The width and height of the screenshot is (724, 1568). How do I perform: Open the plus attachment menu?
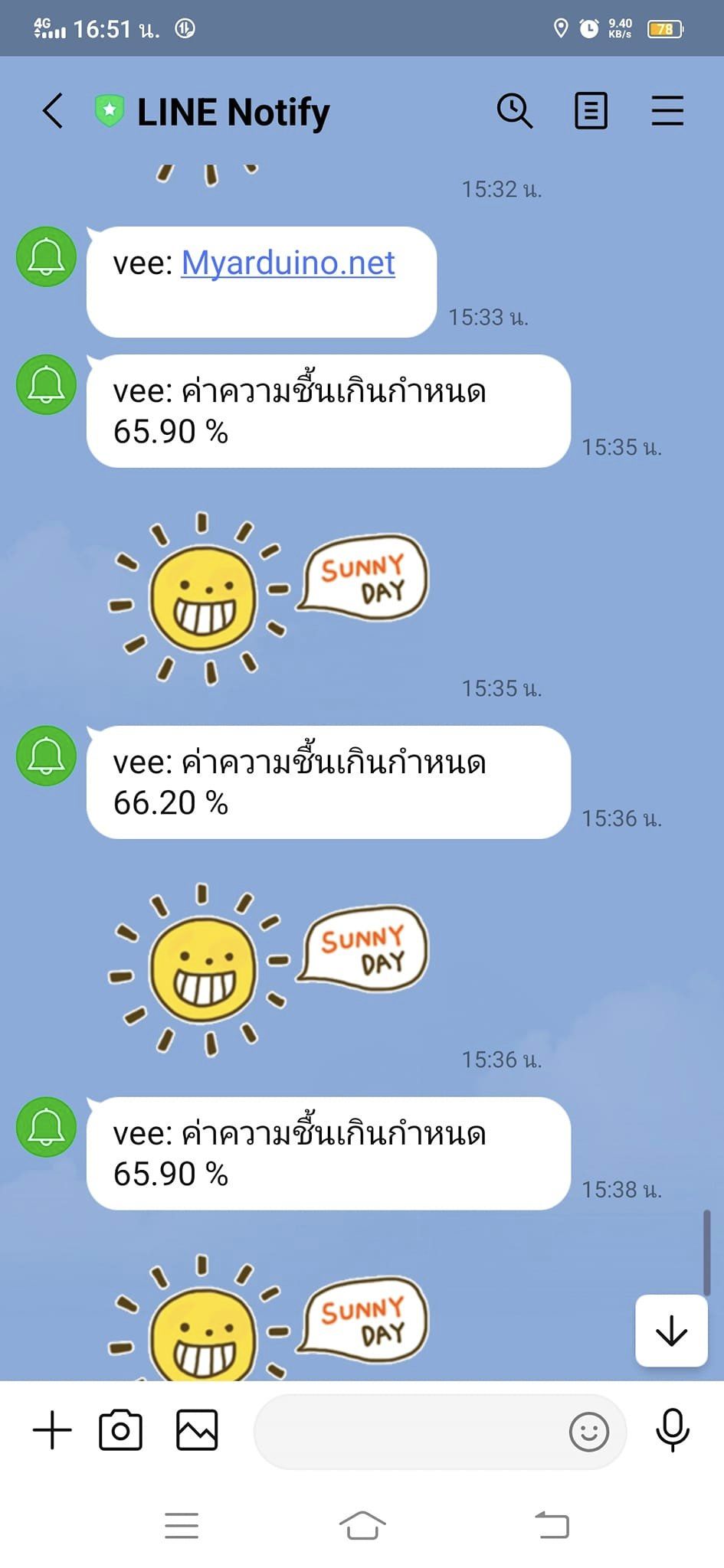pos(52,1430)
